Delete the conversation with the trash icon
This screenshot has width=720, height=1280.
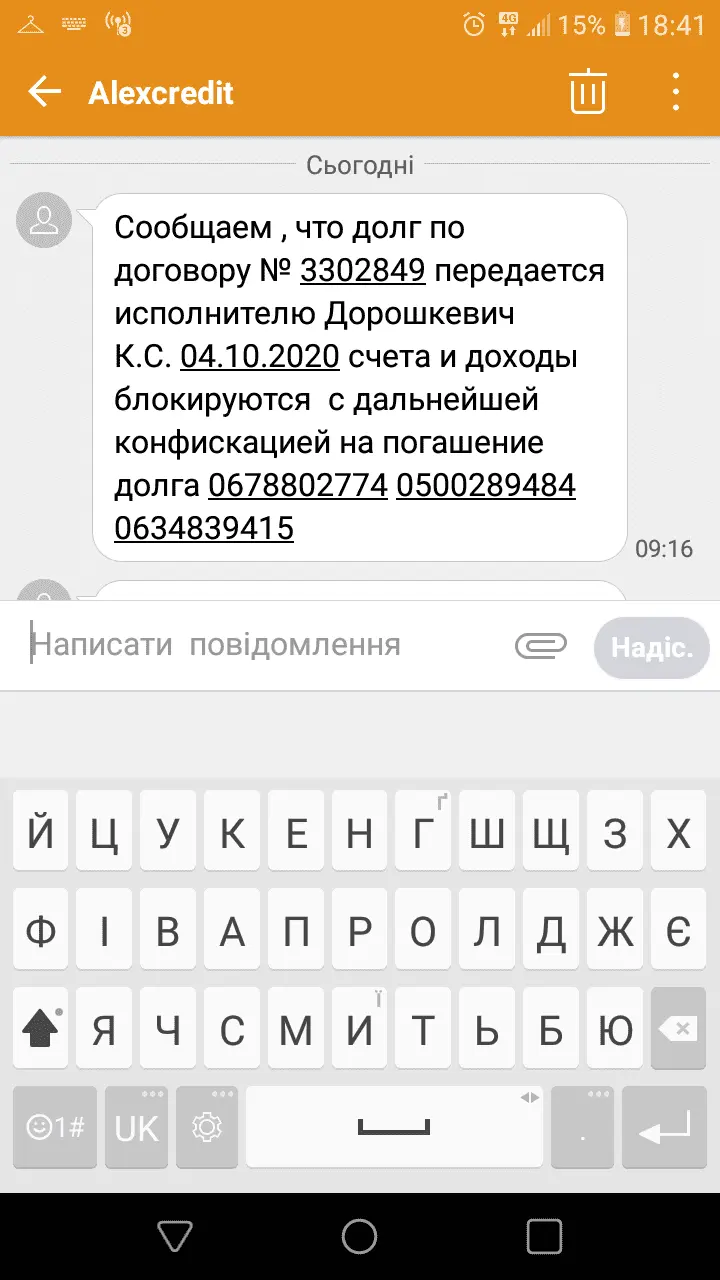(588, 93)
